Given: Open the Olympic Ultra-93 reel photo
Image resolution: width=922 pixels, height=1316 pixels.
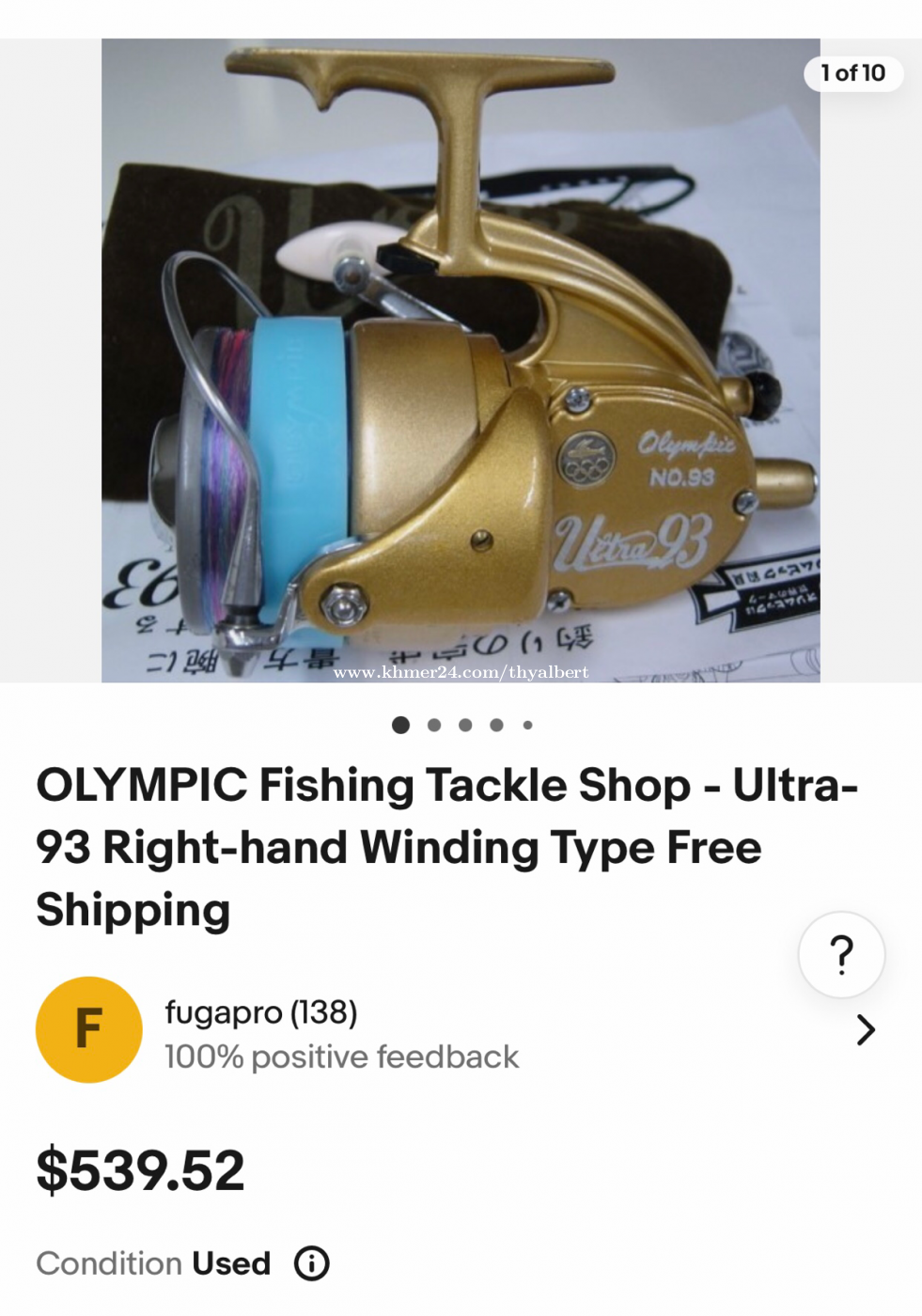Looking at the screenshot, I should 461,360.
